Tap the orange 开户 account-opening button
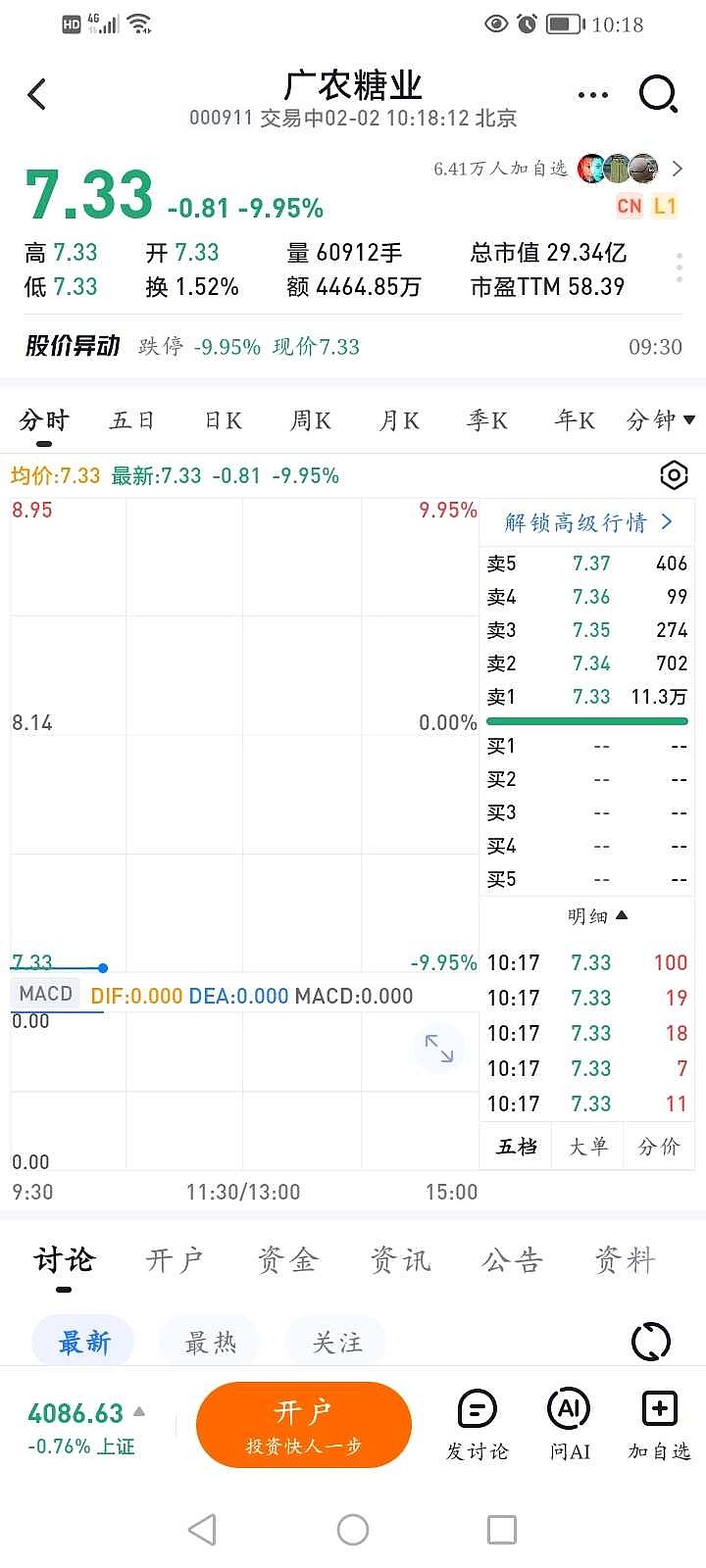This screenshot has height=1568, width=706. tap(304, 1423)
